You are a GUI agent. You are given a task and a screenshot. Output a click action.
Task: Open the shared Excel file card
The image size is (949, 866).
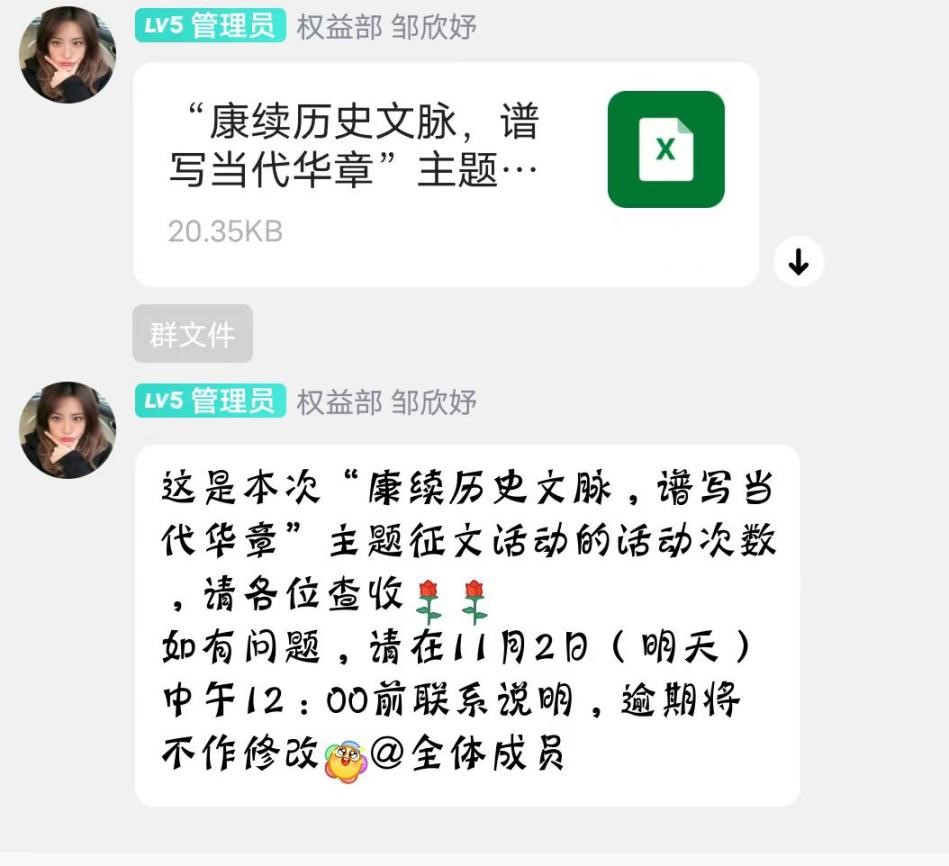pos(446,175)
